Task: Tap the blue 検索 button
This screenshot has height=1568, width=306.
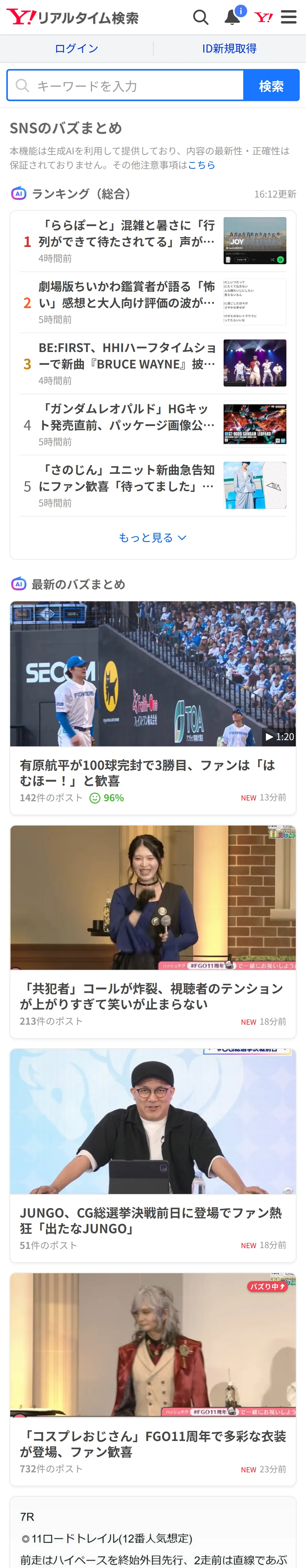Action: [271, 86]
